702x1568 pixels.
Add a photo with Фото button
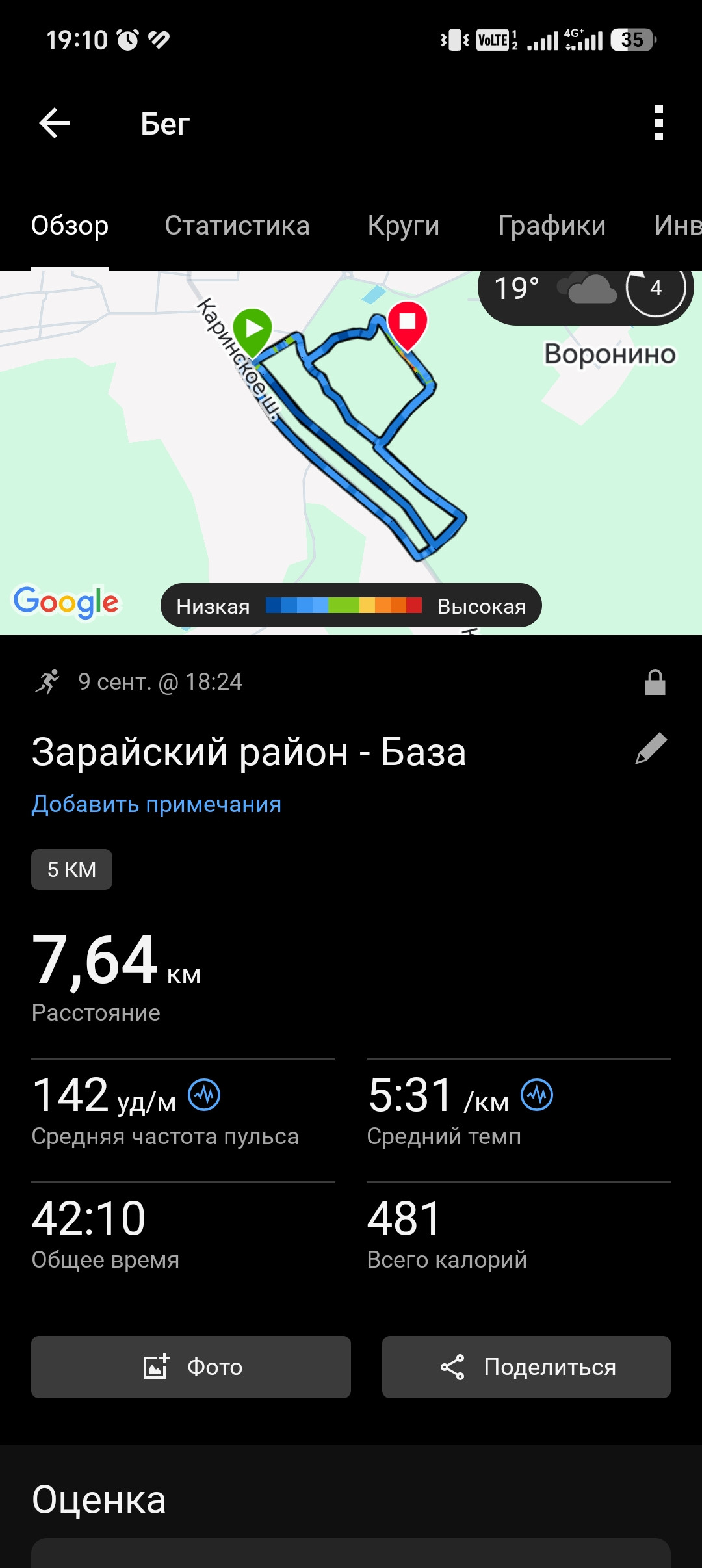(191, 1367)
